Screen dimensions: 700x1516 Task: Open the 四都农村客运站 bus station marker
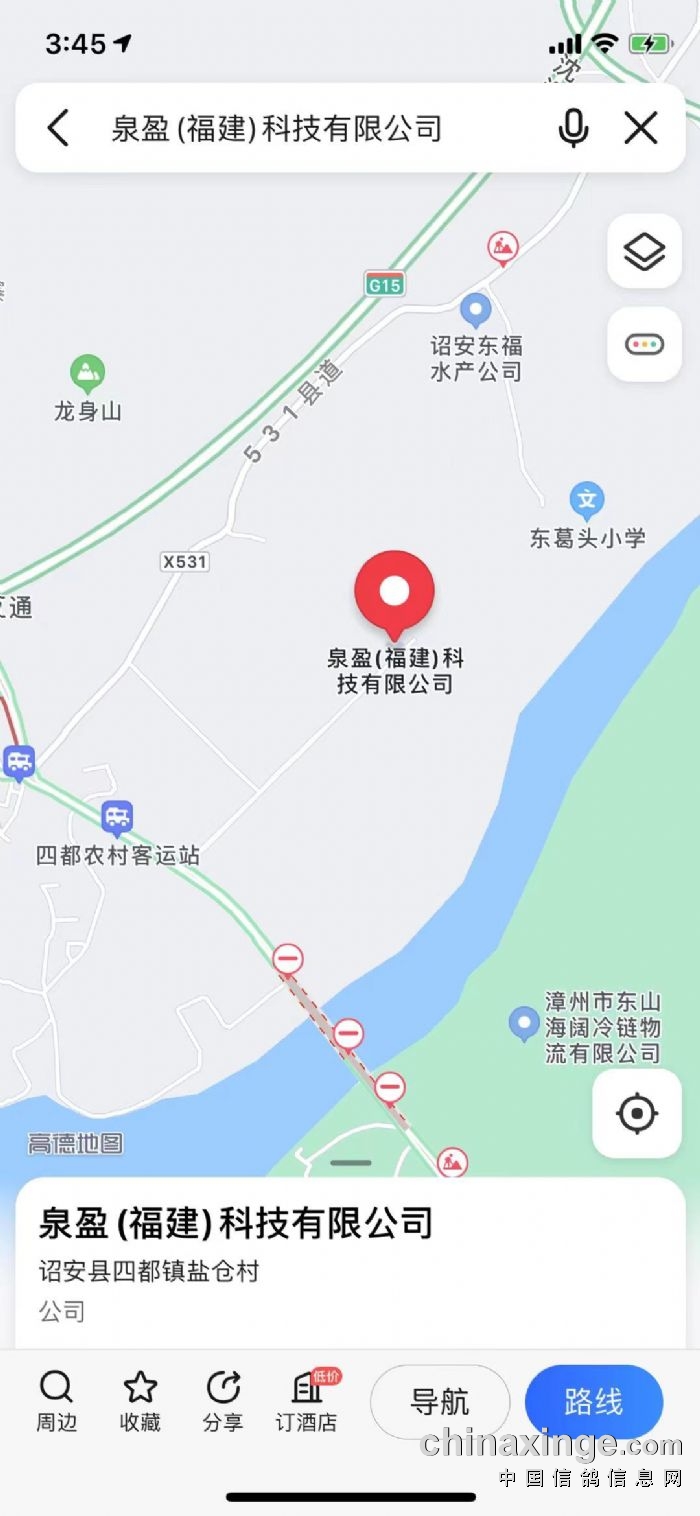click(118, 819)
